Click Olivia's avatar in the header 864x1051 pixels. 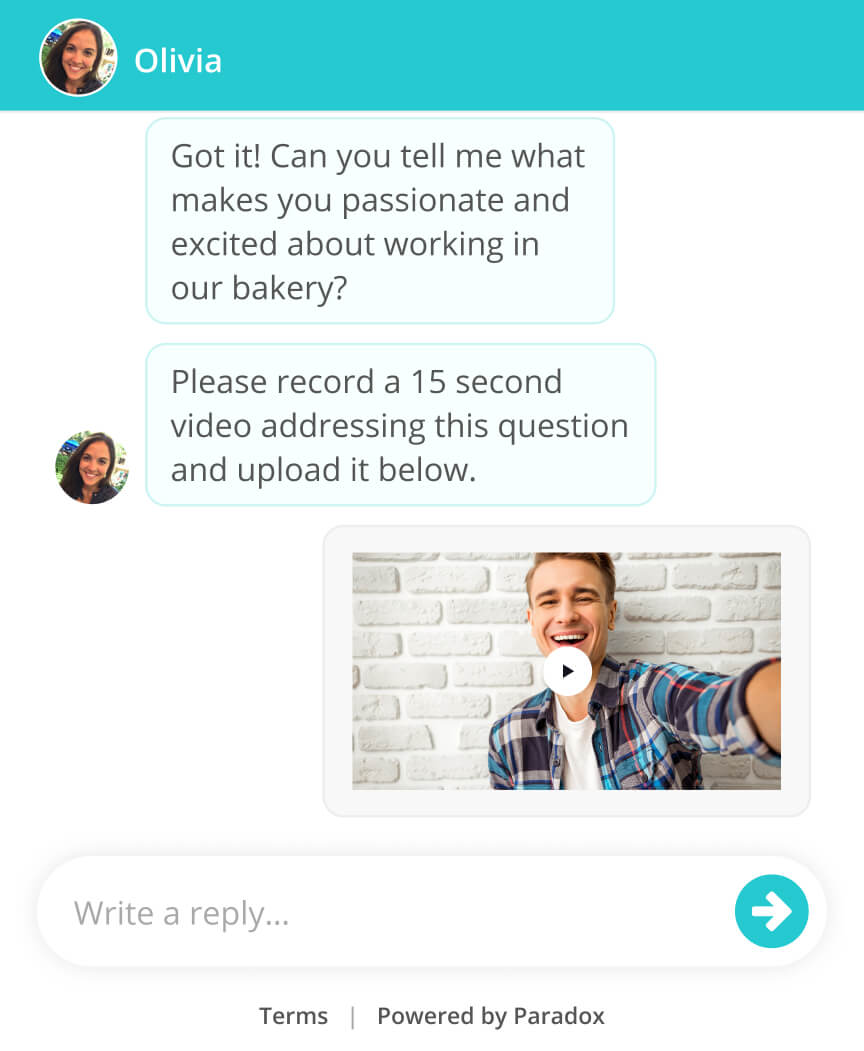click(x=78, y=57)
